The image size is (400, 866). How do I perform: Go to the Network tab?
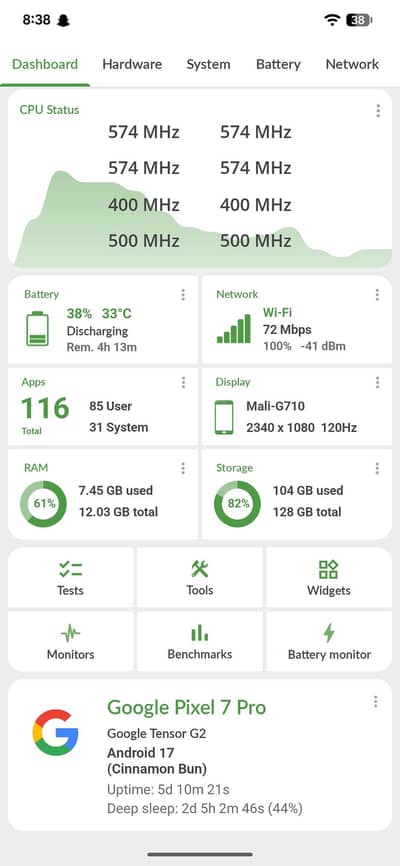[352, 64]
